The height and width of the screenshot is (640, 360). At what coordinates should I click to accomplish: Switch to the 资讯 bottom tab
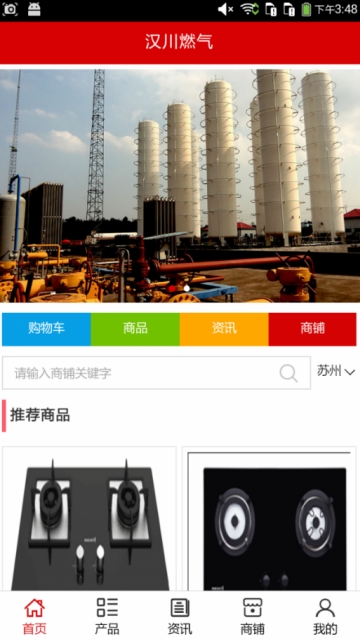click(x=180, y=616)
